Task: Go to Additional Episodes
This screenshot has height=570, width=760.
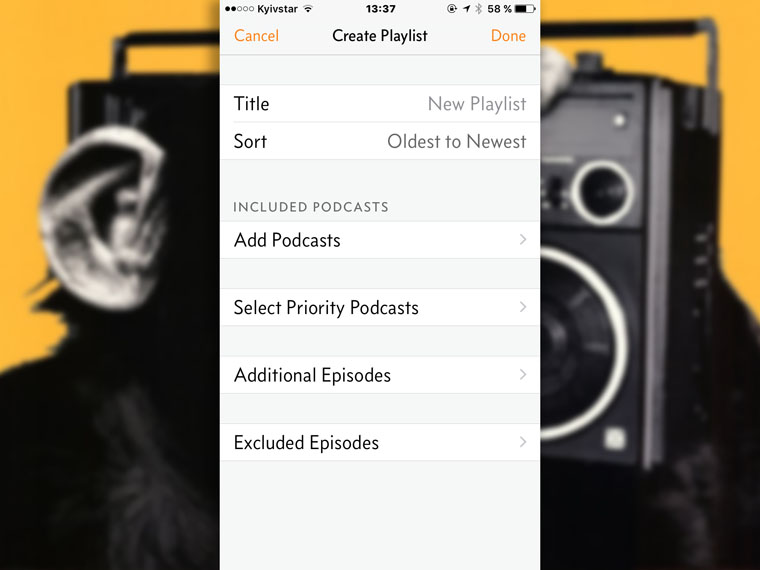Action: 380,375
